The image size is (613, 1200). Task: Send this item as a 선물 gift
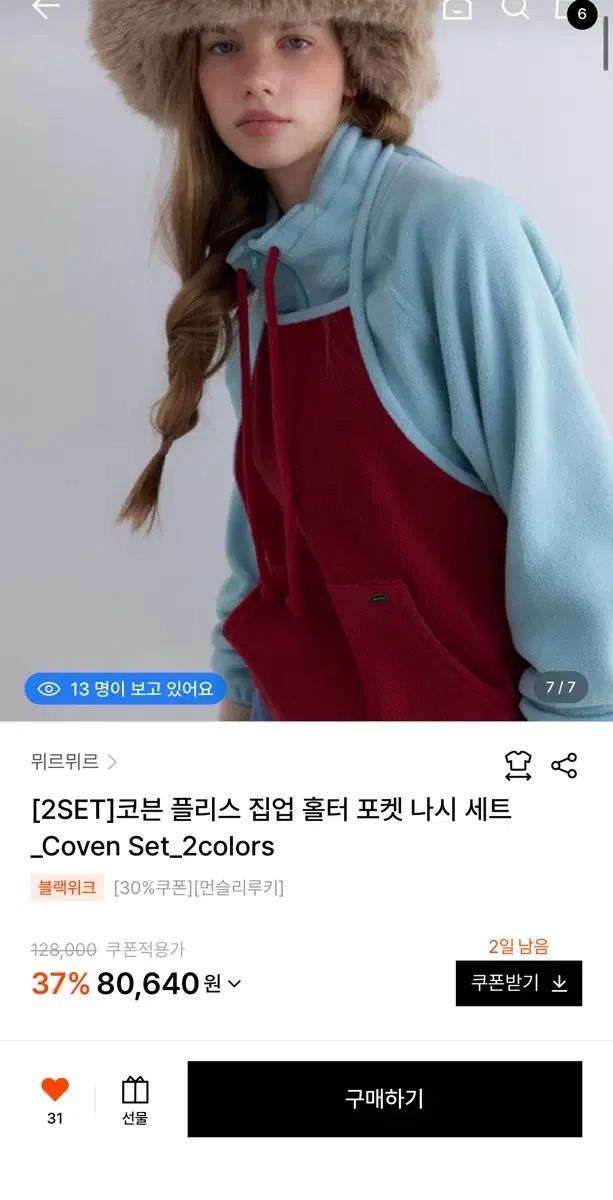pos(135,1100)
